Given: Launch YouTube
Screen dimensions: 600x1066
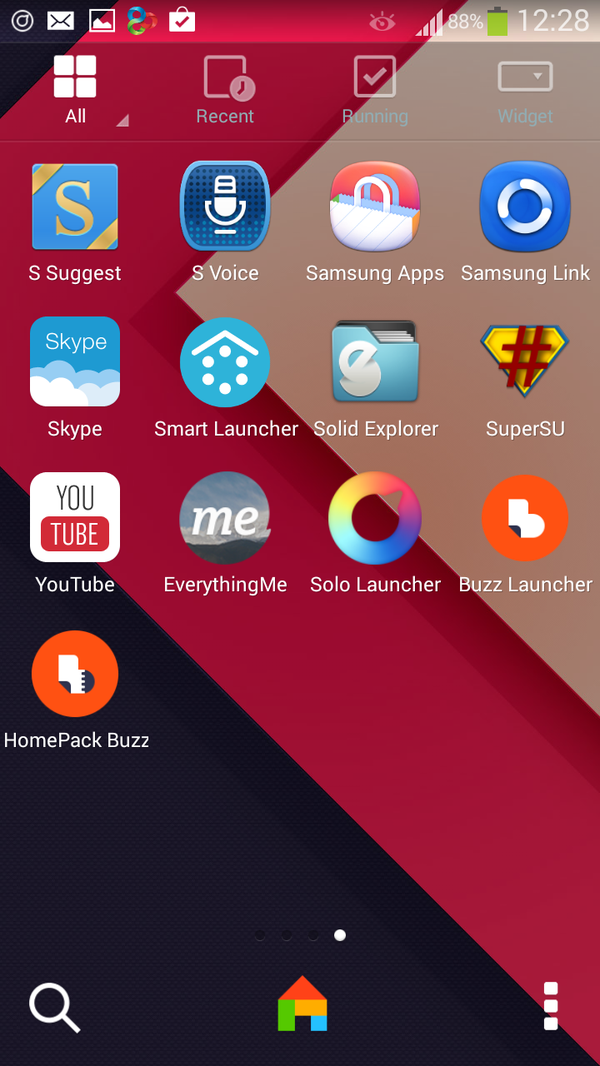Looking at the screenshot, I should click(x=75, y=518).
